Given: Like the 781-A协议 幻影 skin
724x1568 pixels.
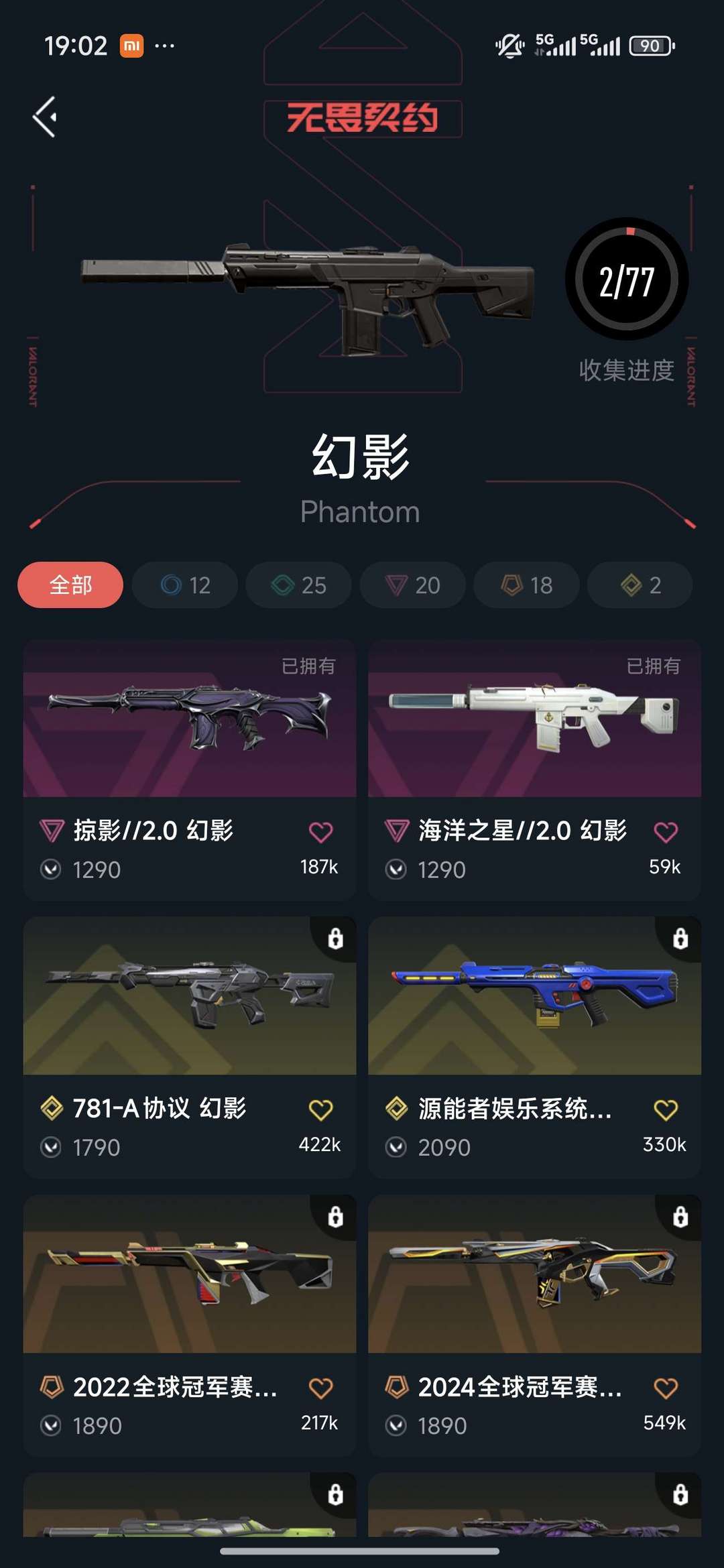Looking at the screenshot, I should (320, 1109).
